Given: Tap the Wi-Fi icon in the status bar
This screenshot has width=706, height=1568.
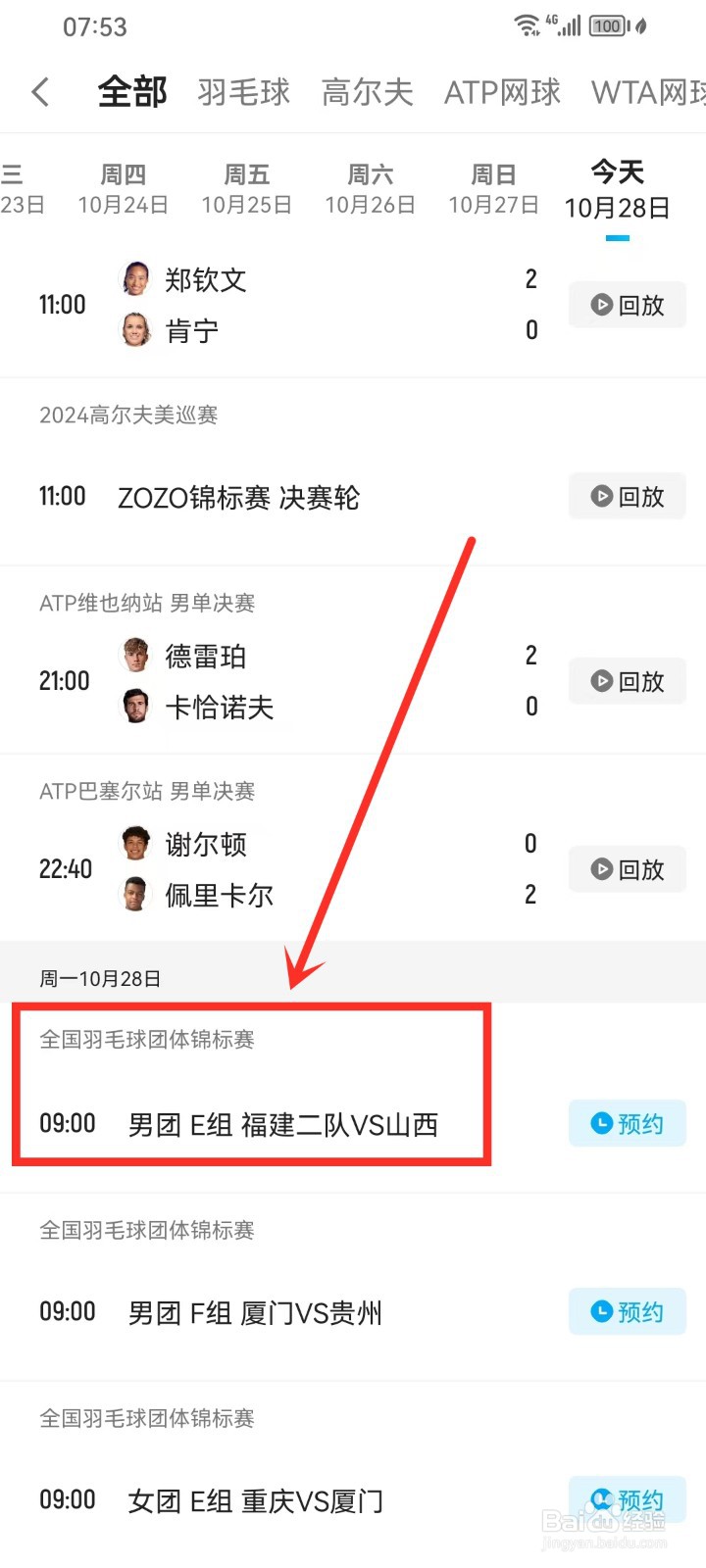Looking at the screenshot, I should click(528, 24).
